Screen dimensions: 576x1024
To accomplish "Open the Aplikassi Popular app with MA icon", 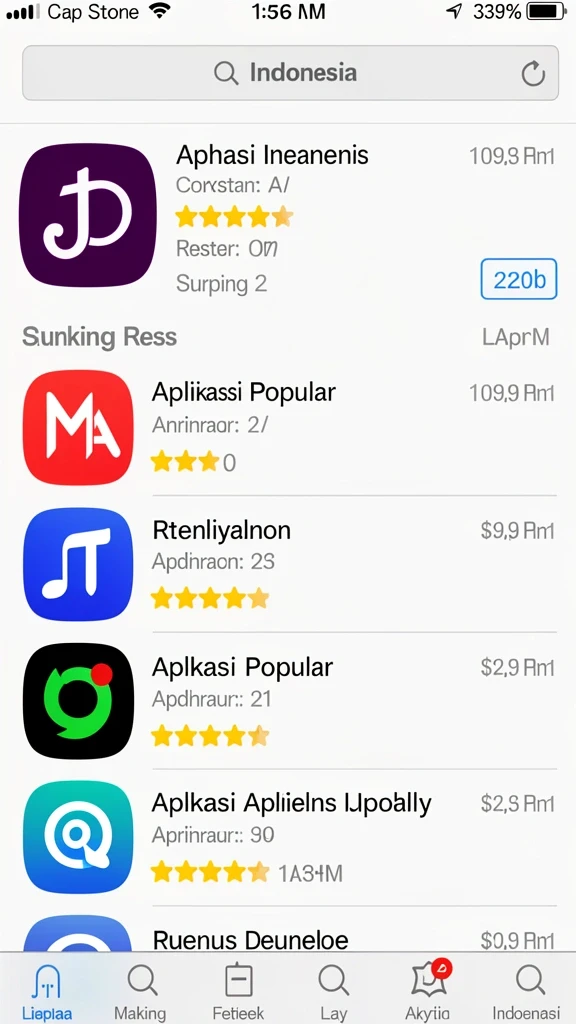I will pyautogui.click(x=288, y=428).
